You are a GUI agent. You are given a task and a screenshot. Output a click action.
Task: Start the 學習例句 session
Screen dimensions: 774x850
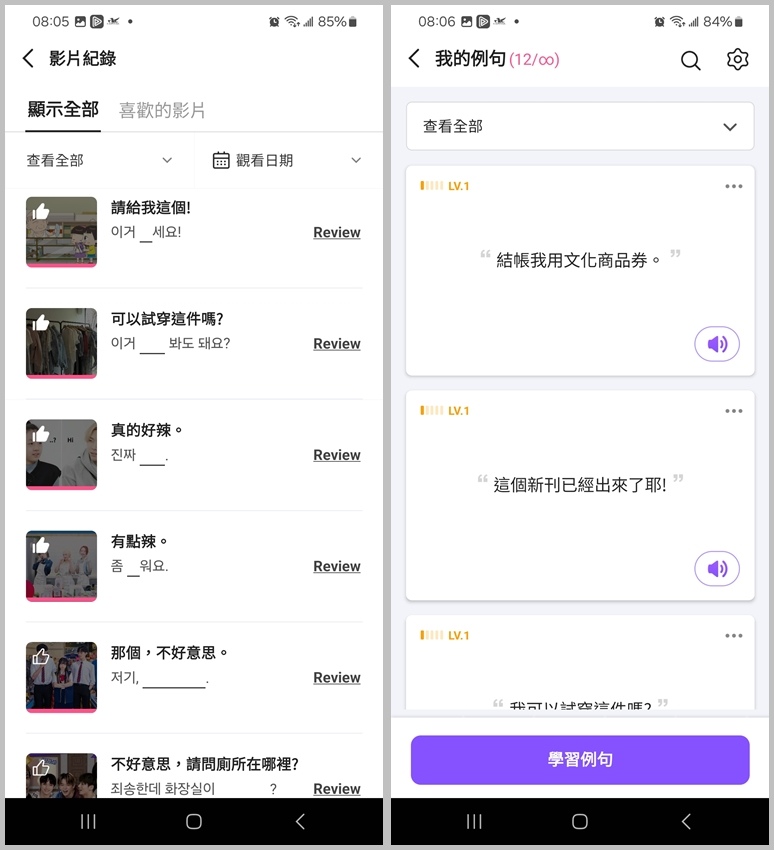pyautogui.click(x=580, y=760)
